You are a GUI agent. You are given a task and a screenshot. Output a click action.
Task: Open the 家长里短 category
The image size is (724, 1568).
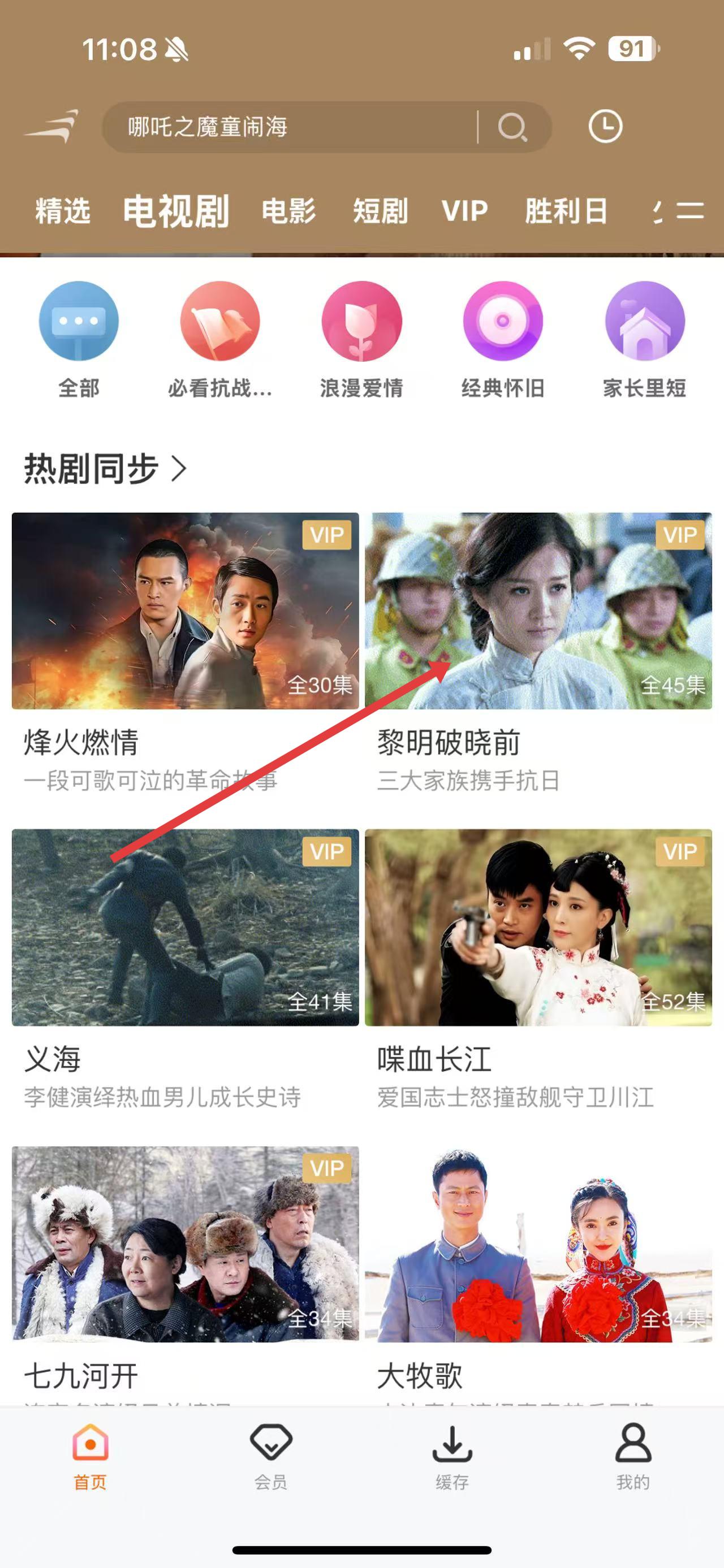[x=644, y=339]
